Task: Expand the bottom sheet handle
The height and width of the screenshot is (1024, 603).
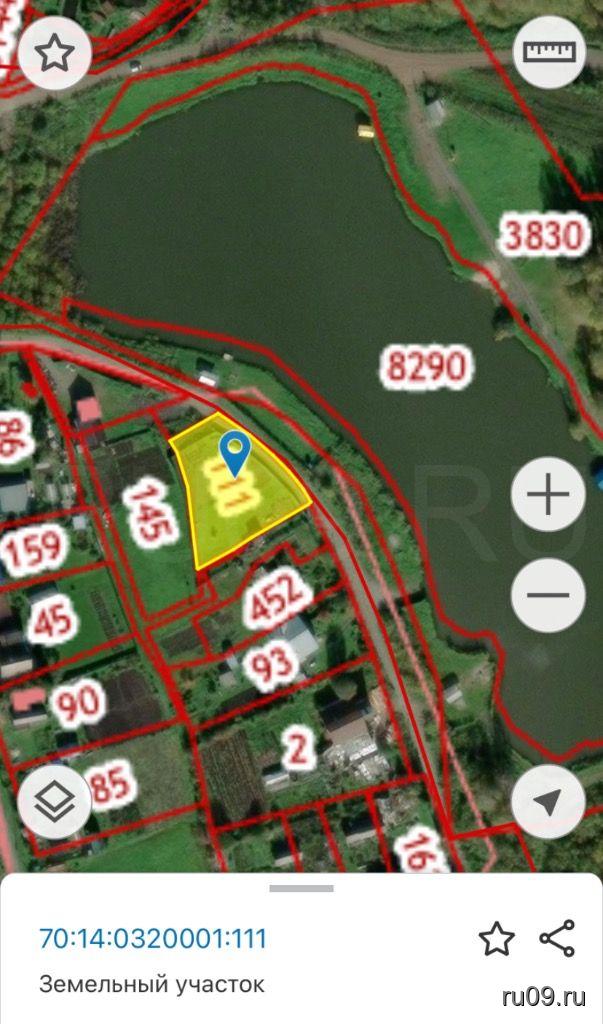Action: click(301, 888)
